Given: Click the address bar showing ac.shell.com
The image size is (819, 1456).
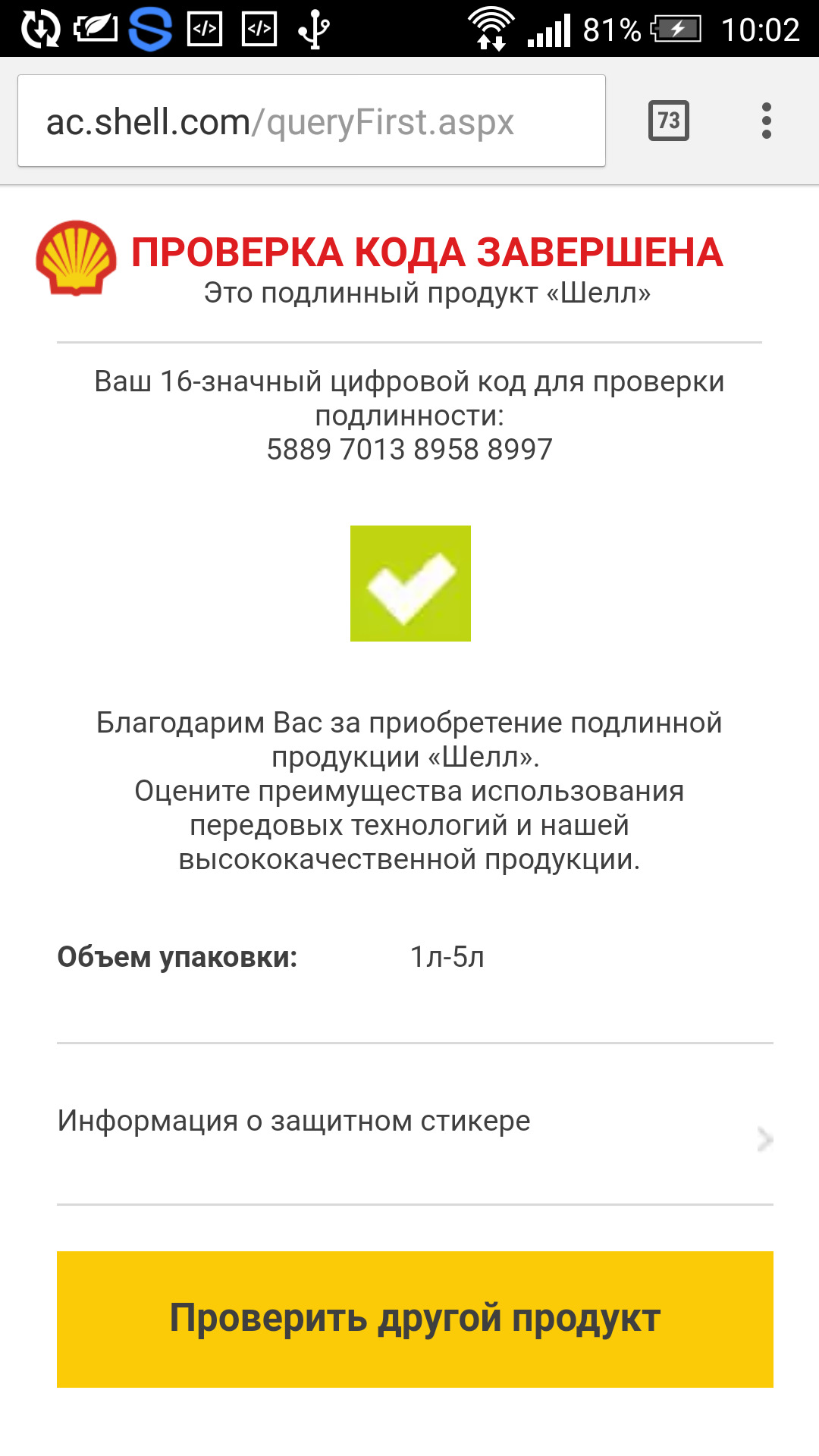Looking at the screenshot, I should (311, 120).
